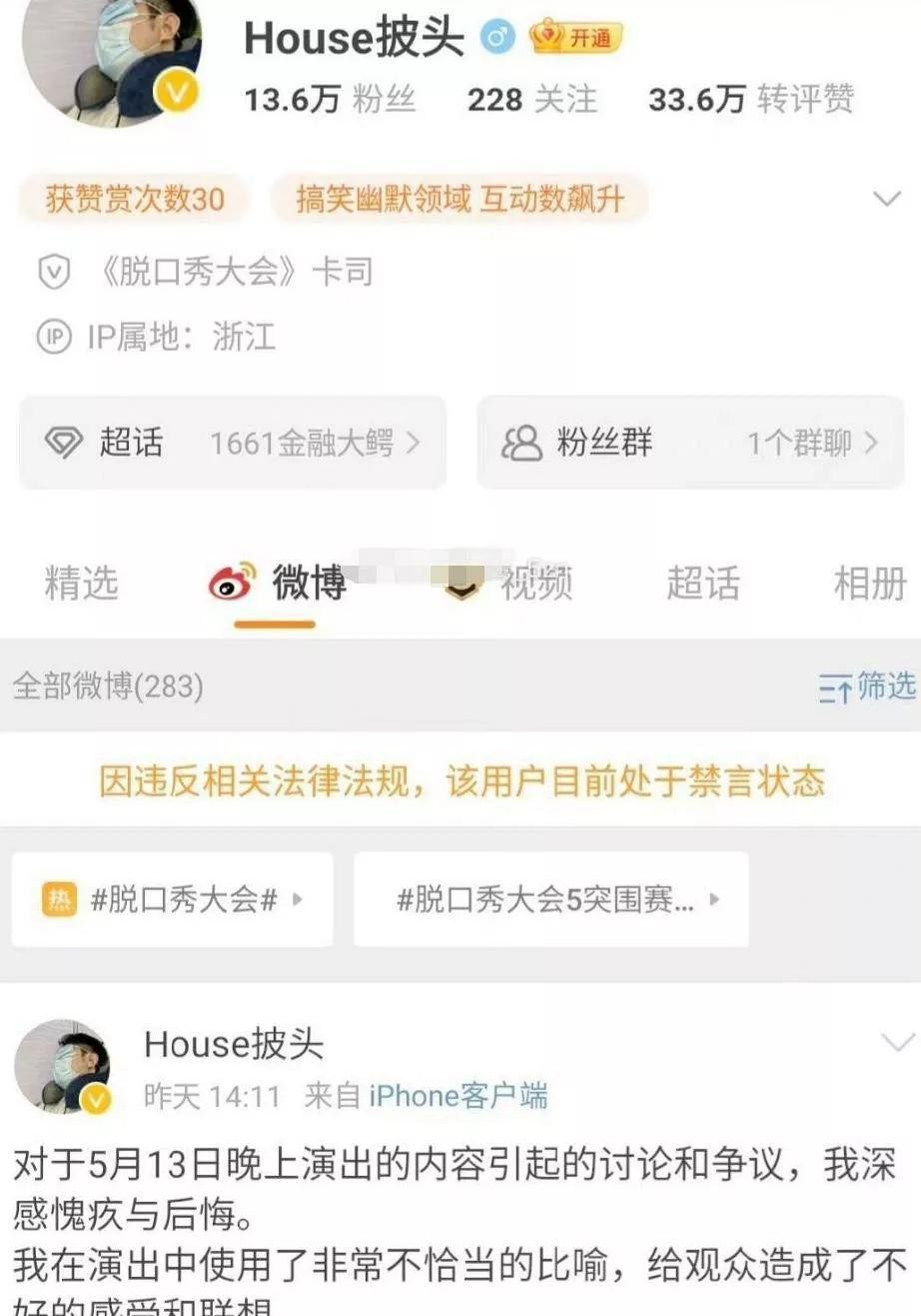Image resolution: width=921 pixels, height=1316 pixels.
Task: Open the 超话 1661金融大鳄 card
Action: click(233, 442)
